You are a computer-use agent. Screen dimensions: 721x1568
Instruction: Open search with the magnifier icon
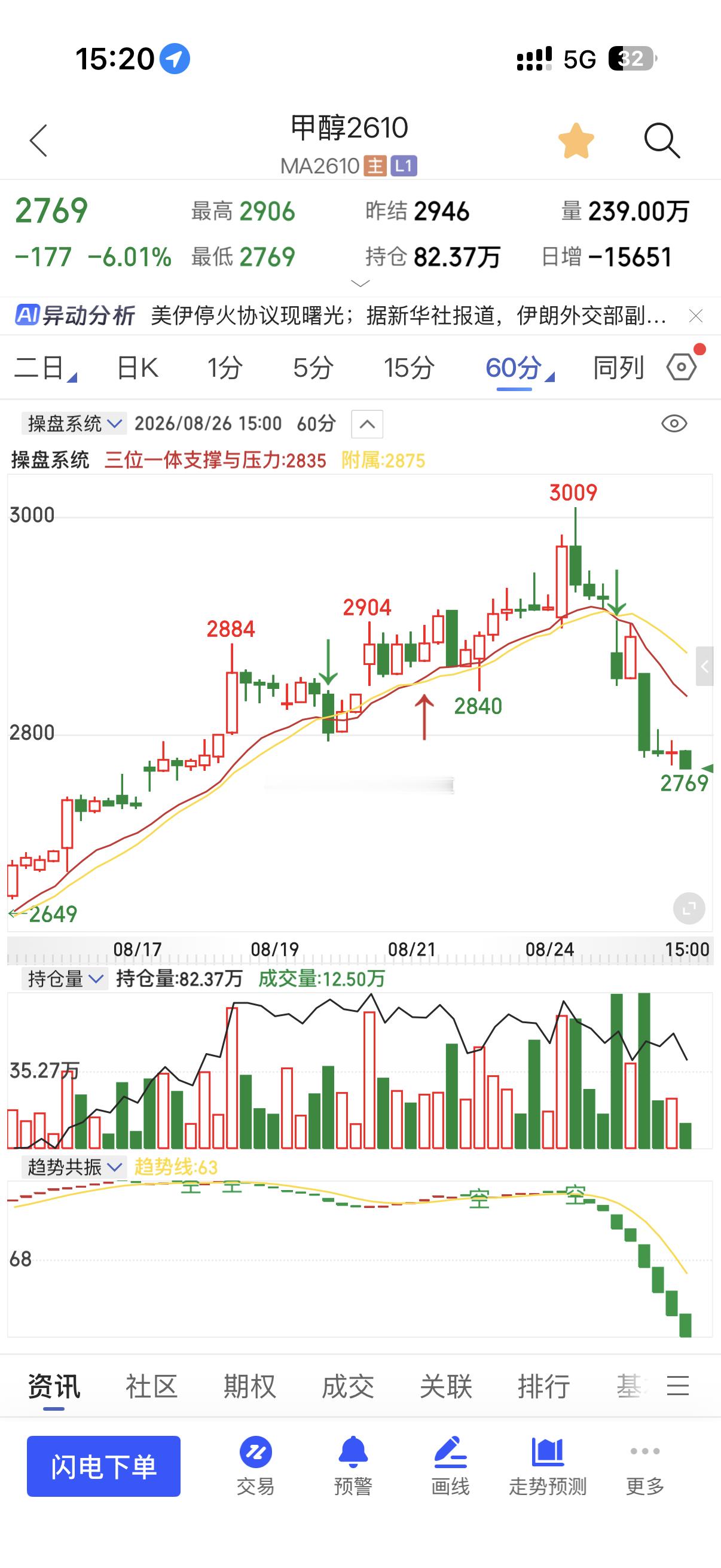(x=661, y=141)
